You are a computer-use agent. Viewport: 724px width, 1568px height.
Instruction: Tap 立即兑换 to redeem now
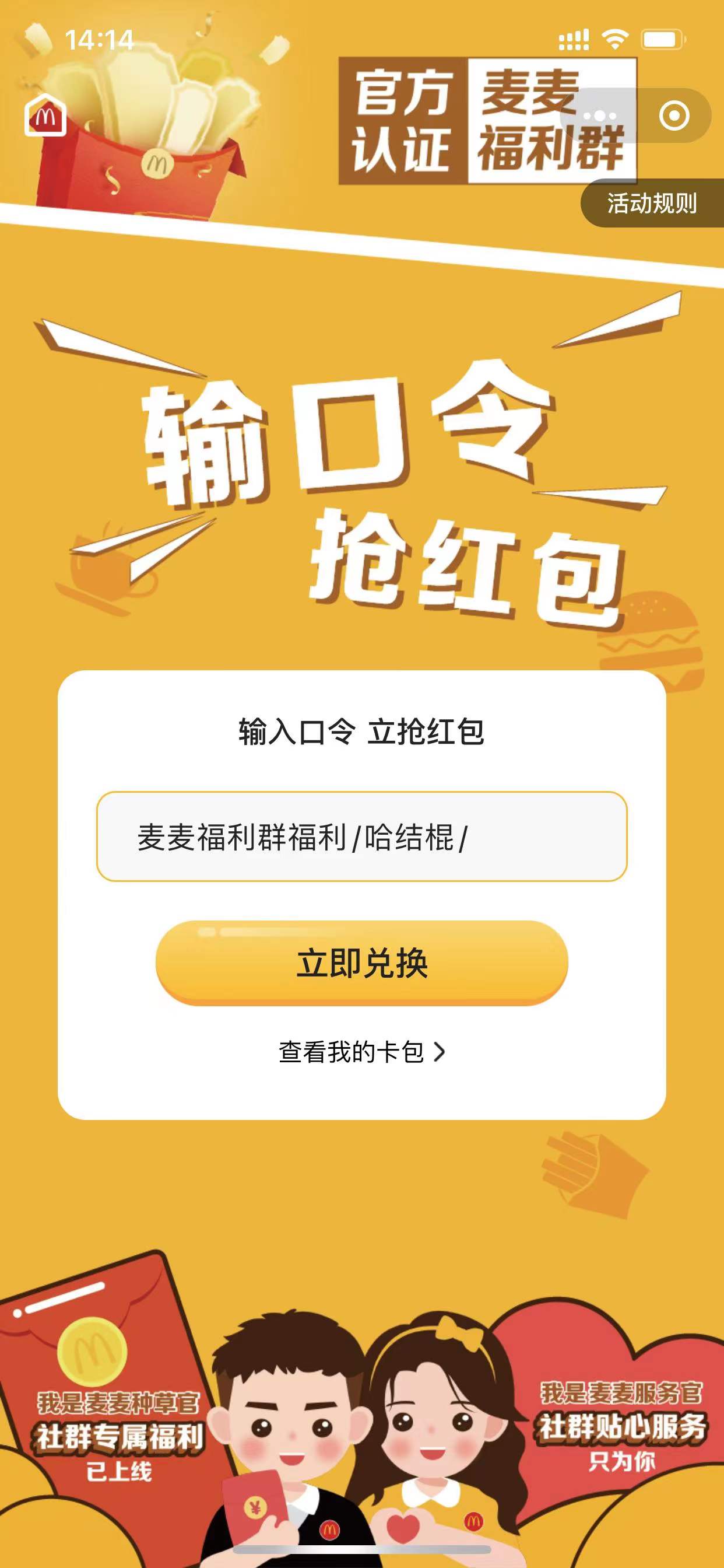[361, 963]
